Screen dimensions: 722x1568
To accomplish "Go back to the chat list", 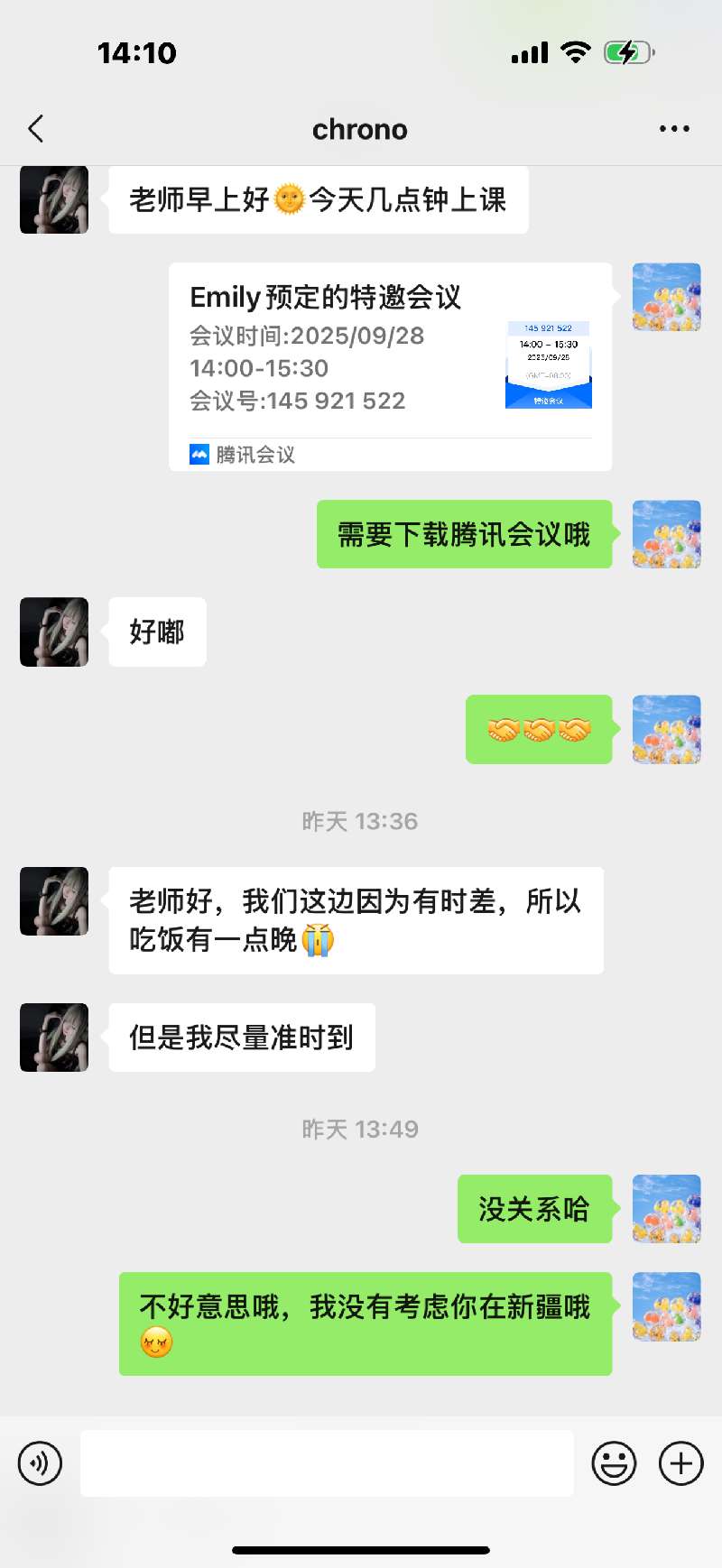I will pyautogui.click(x=36, y=129).
